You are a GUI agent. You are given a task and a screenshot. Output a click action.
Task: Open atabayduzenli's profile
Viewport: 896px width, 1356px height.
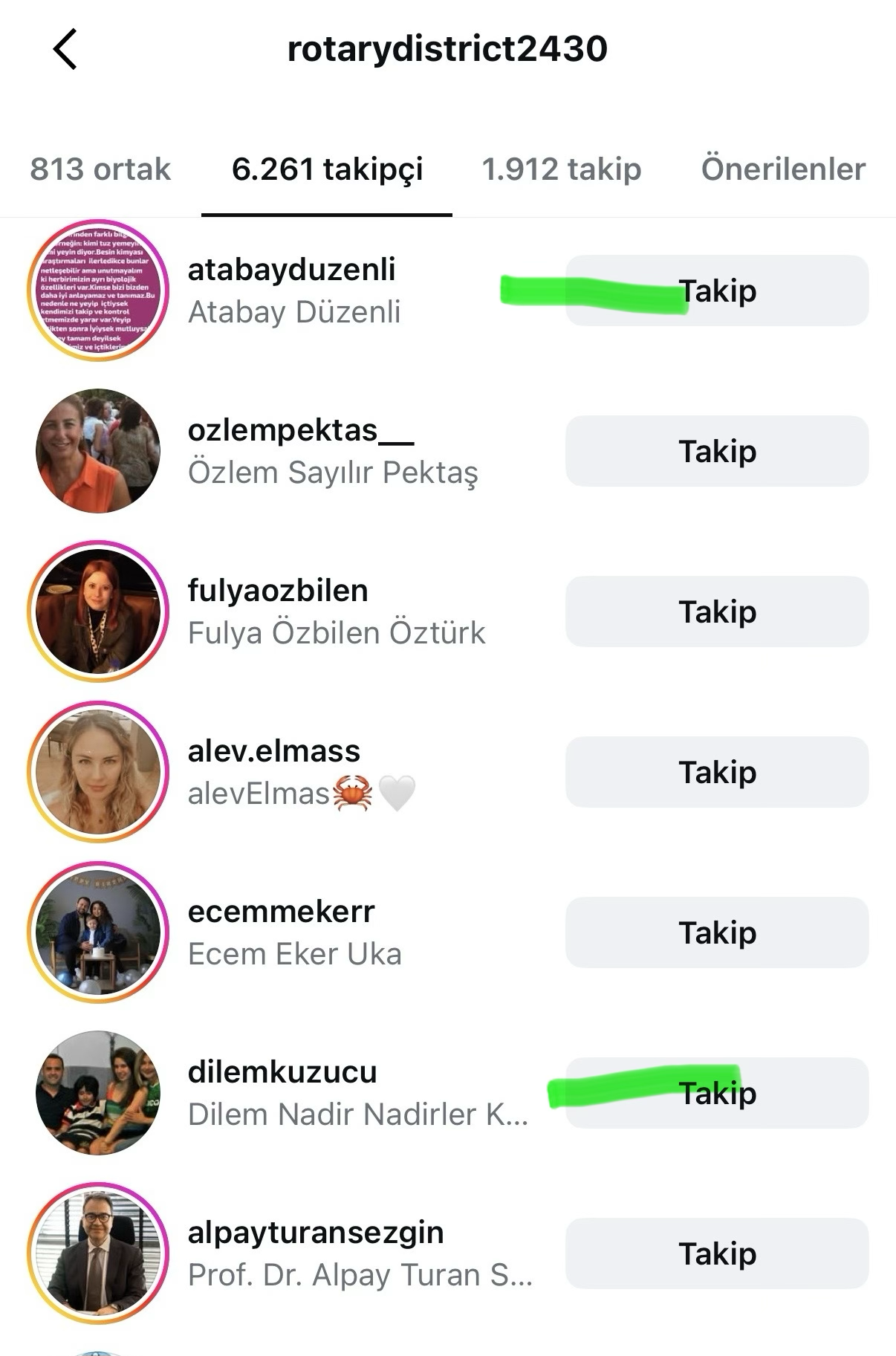pyautogui.click(x=291, y=270)
